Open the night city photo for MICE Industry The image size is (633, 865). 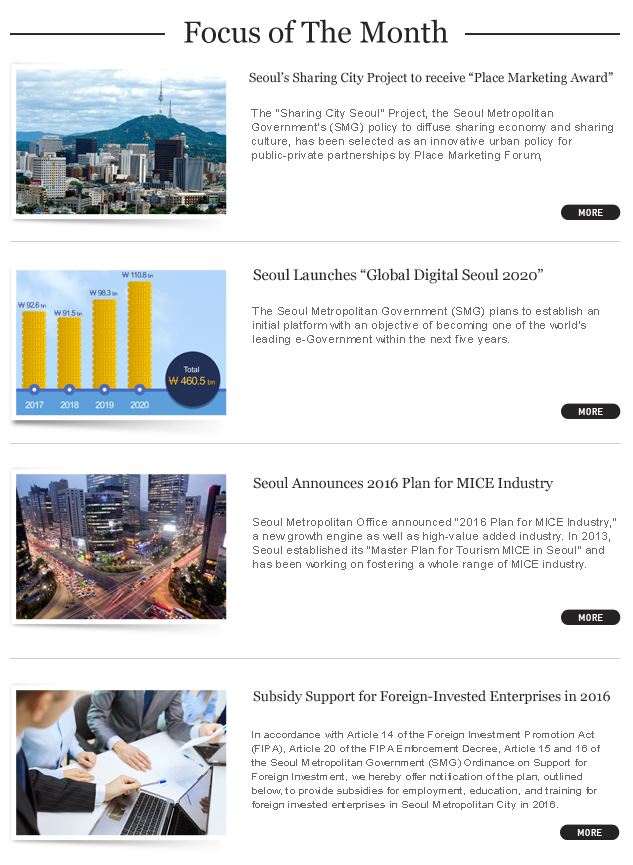tap(120, 546)
